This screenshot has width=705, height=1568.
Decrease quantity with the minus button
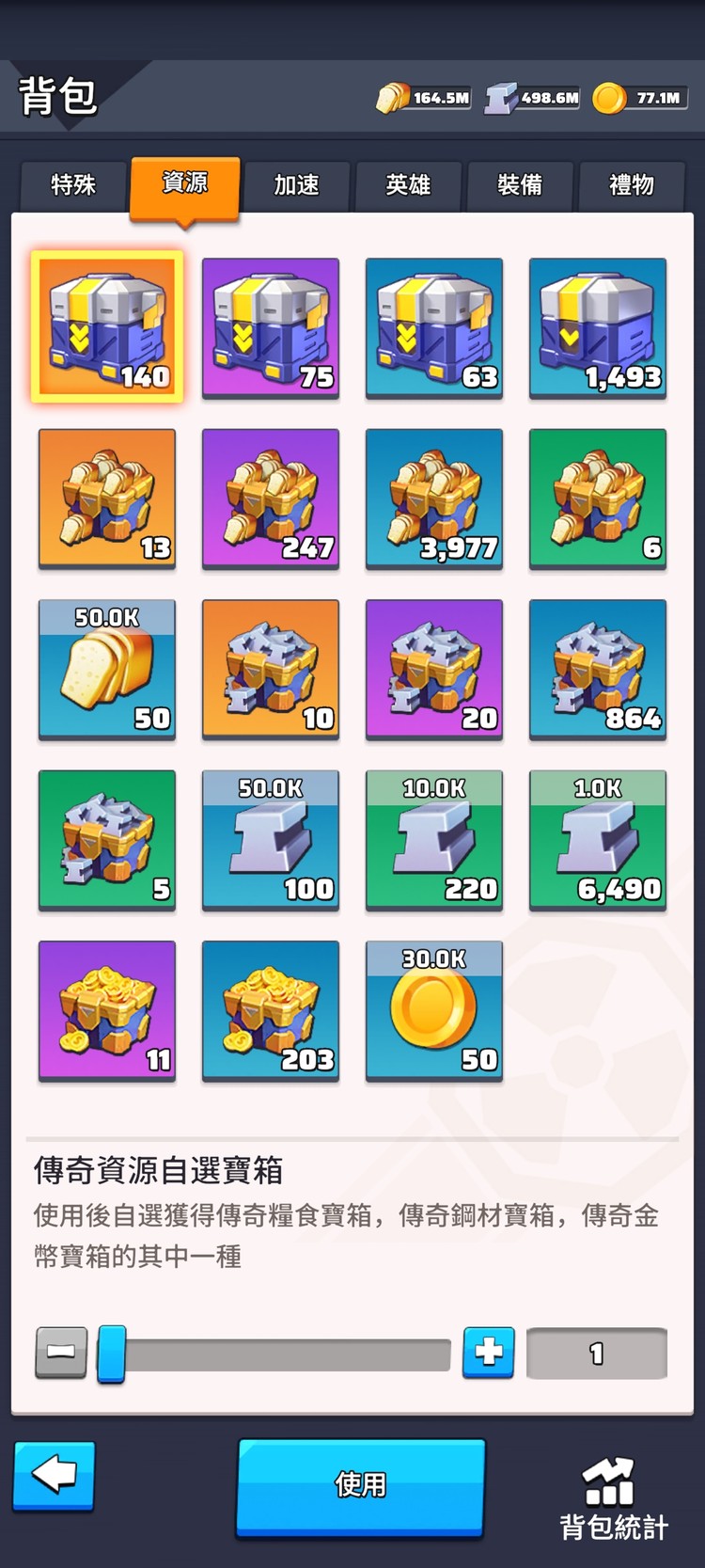click(x=61, y=1353)
